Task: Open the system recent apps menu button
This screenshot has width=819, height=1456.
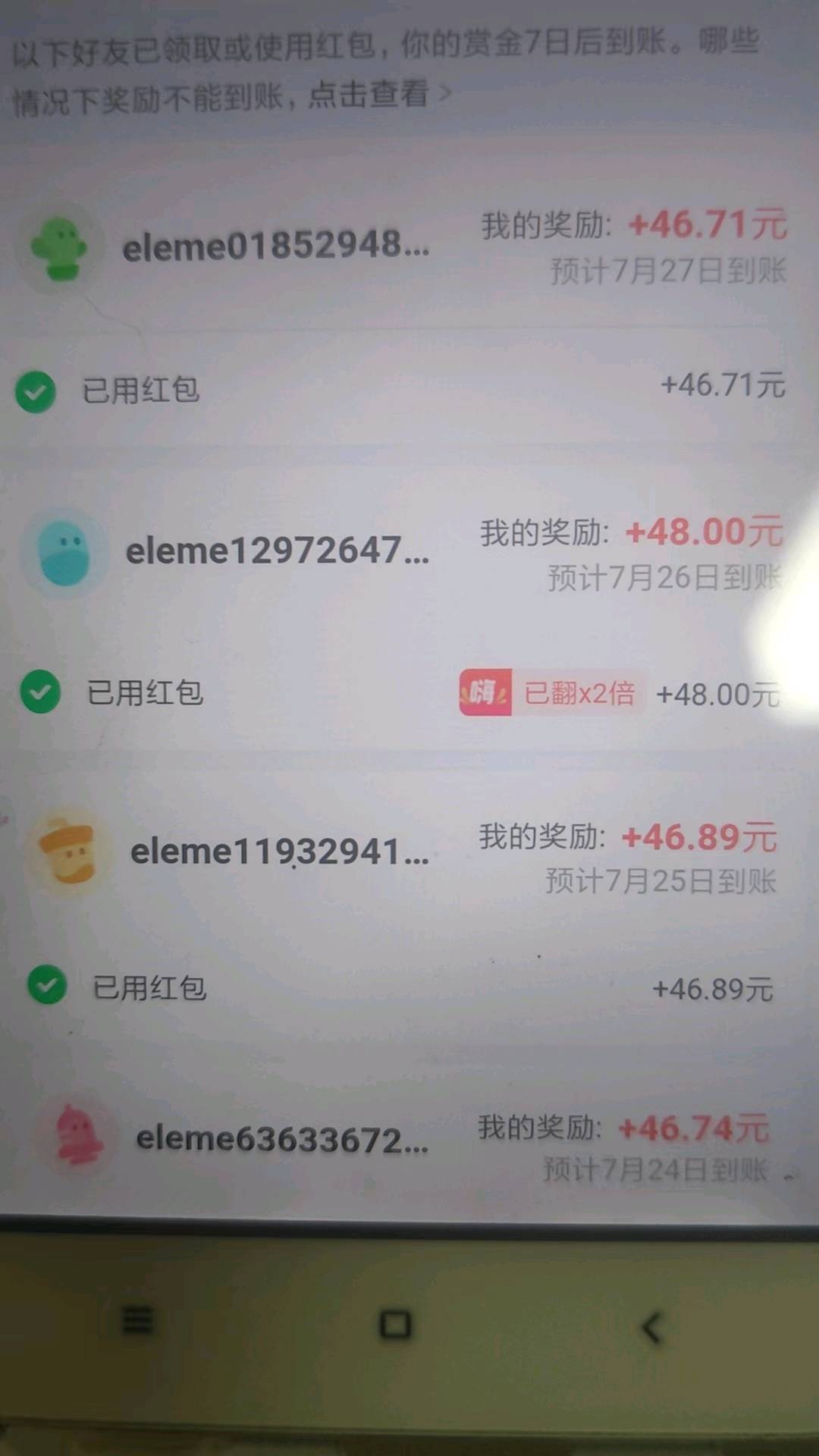Action: 138,1320
